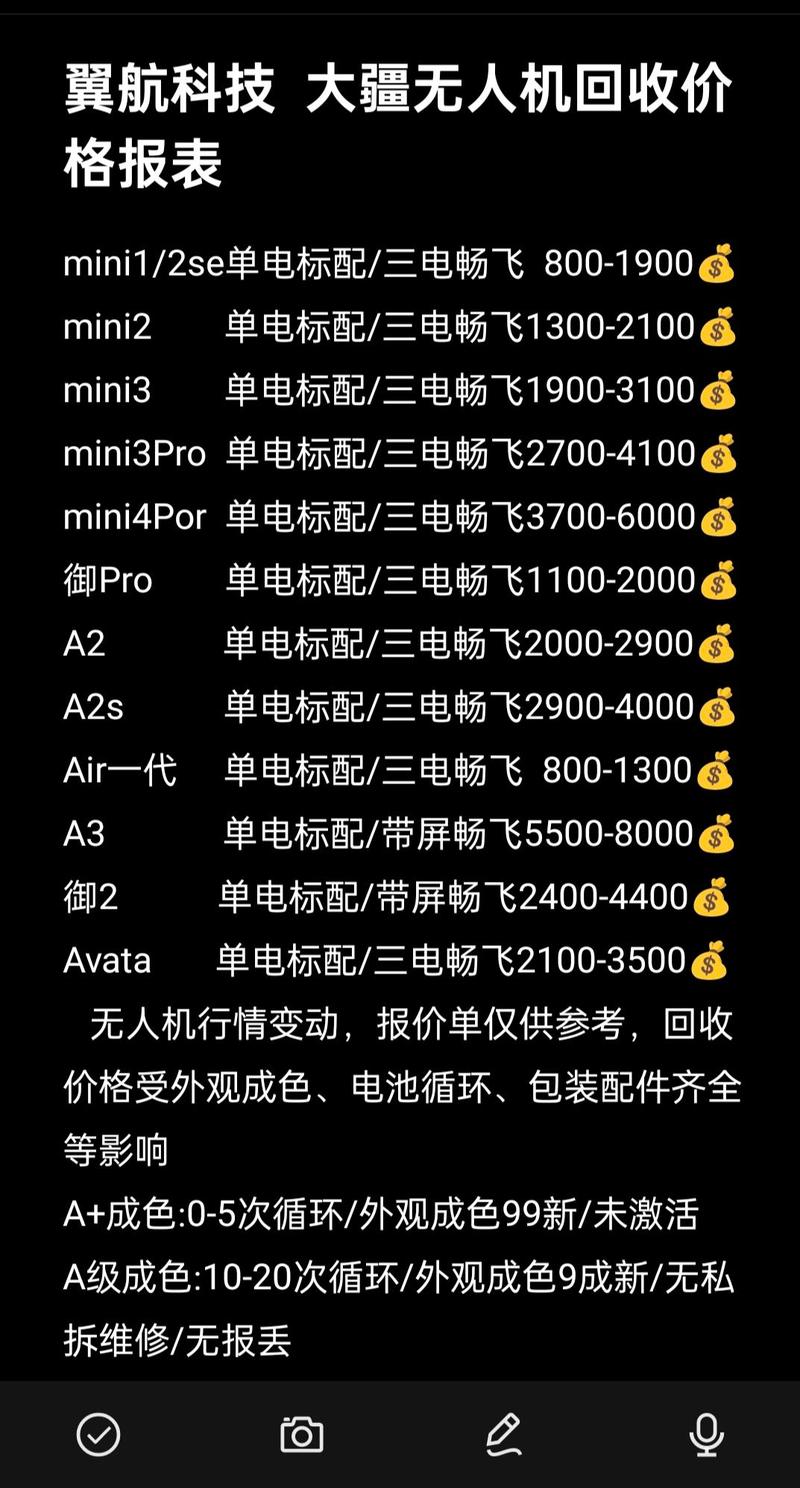Activate the microphone icon
Screen dimensions: 800x1488
tap(708, 1434)
